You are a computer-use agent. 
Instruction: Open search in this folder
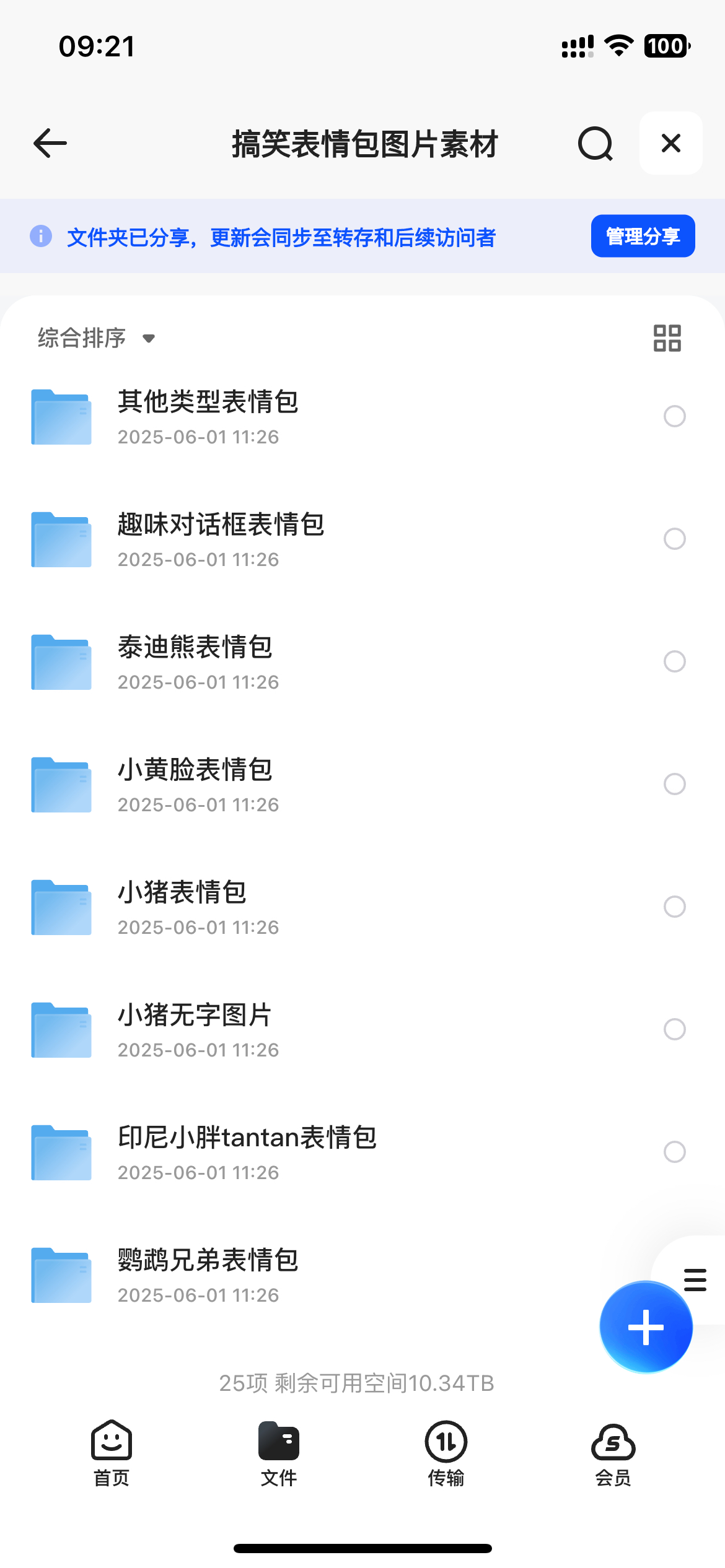click(595, 144)
